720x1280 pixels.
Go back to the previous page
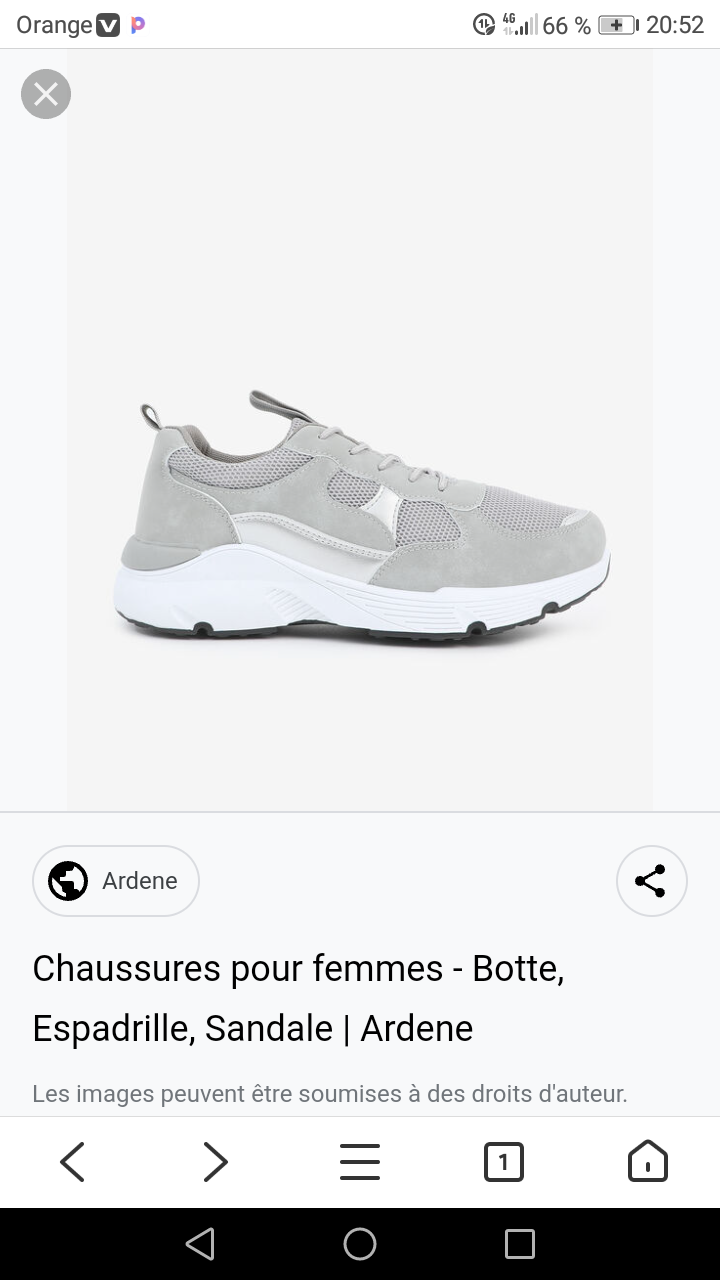click(x=72, y=1162)
